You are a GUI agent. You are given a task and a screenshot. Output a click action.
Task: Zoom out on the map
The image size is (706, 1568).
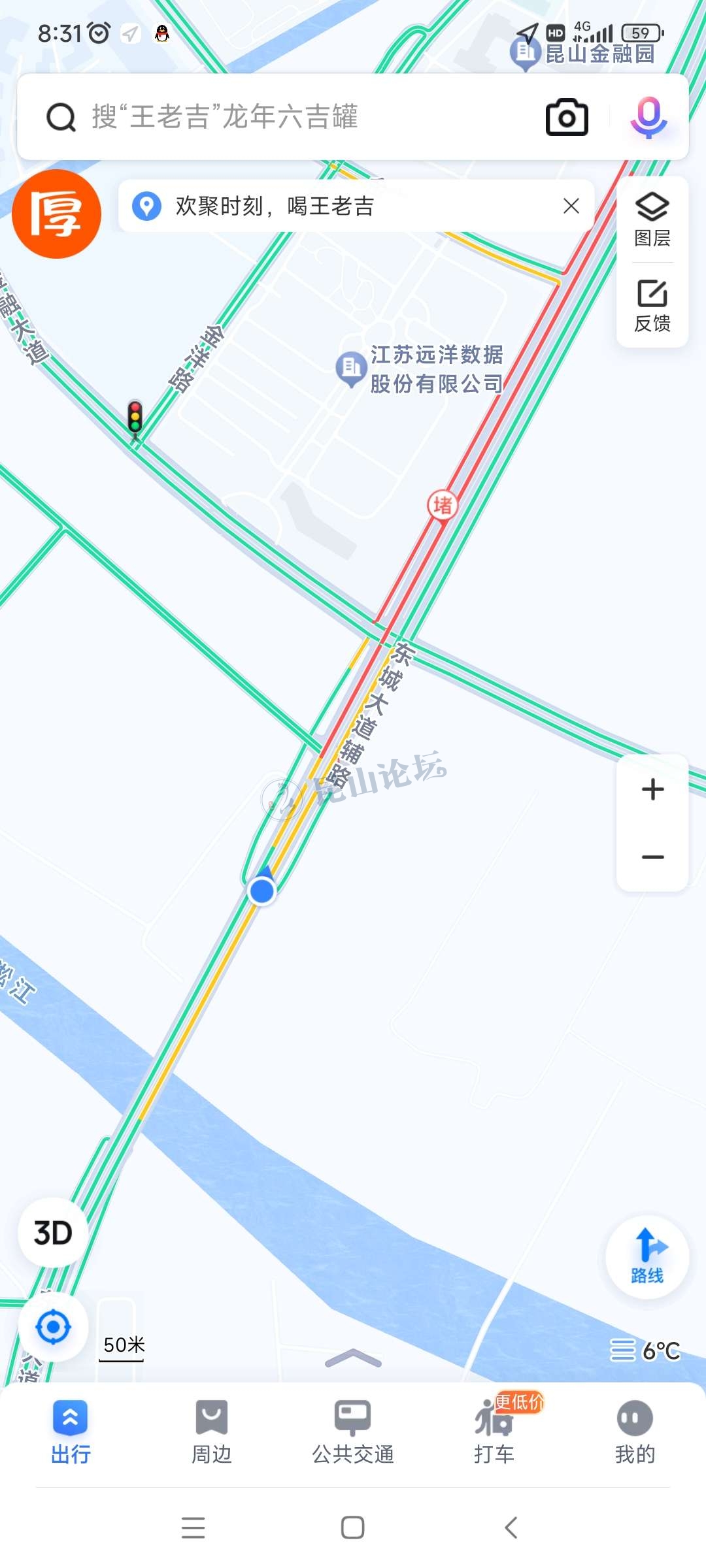652,857
